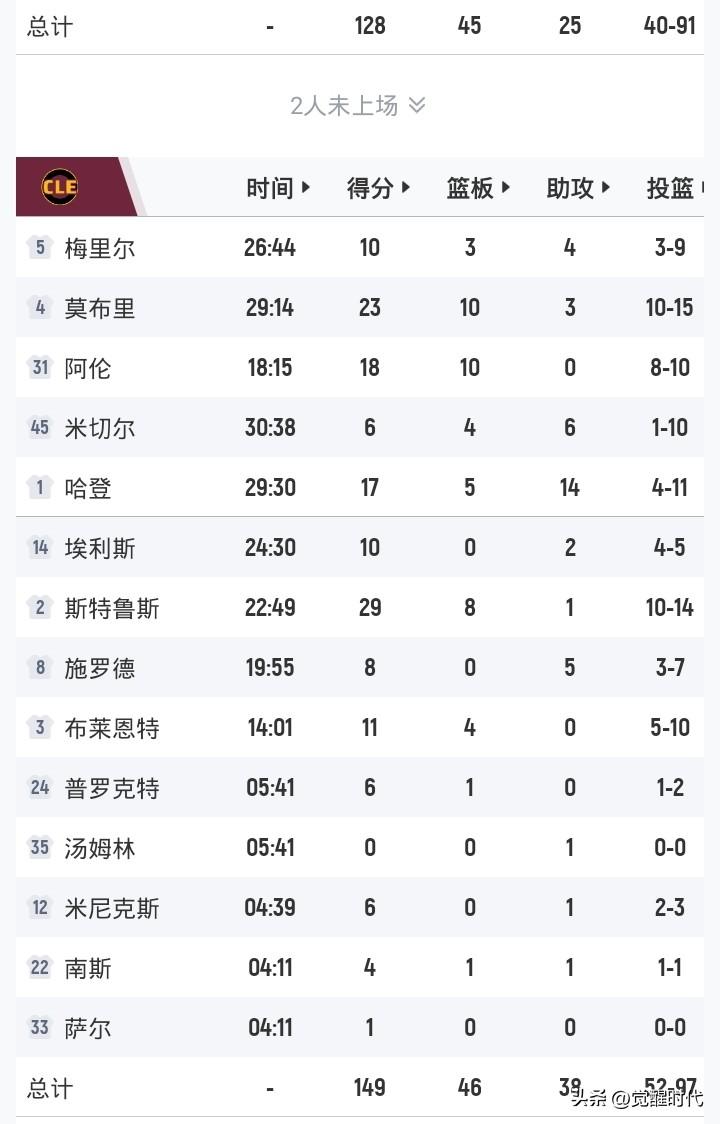Screen dimensions: 720x1124
Task: Click the 得分 column sort arrow
Action: (405, 188)
